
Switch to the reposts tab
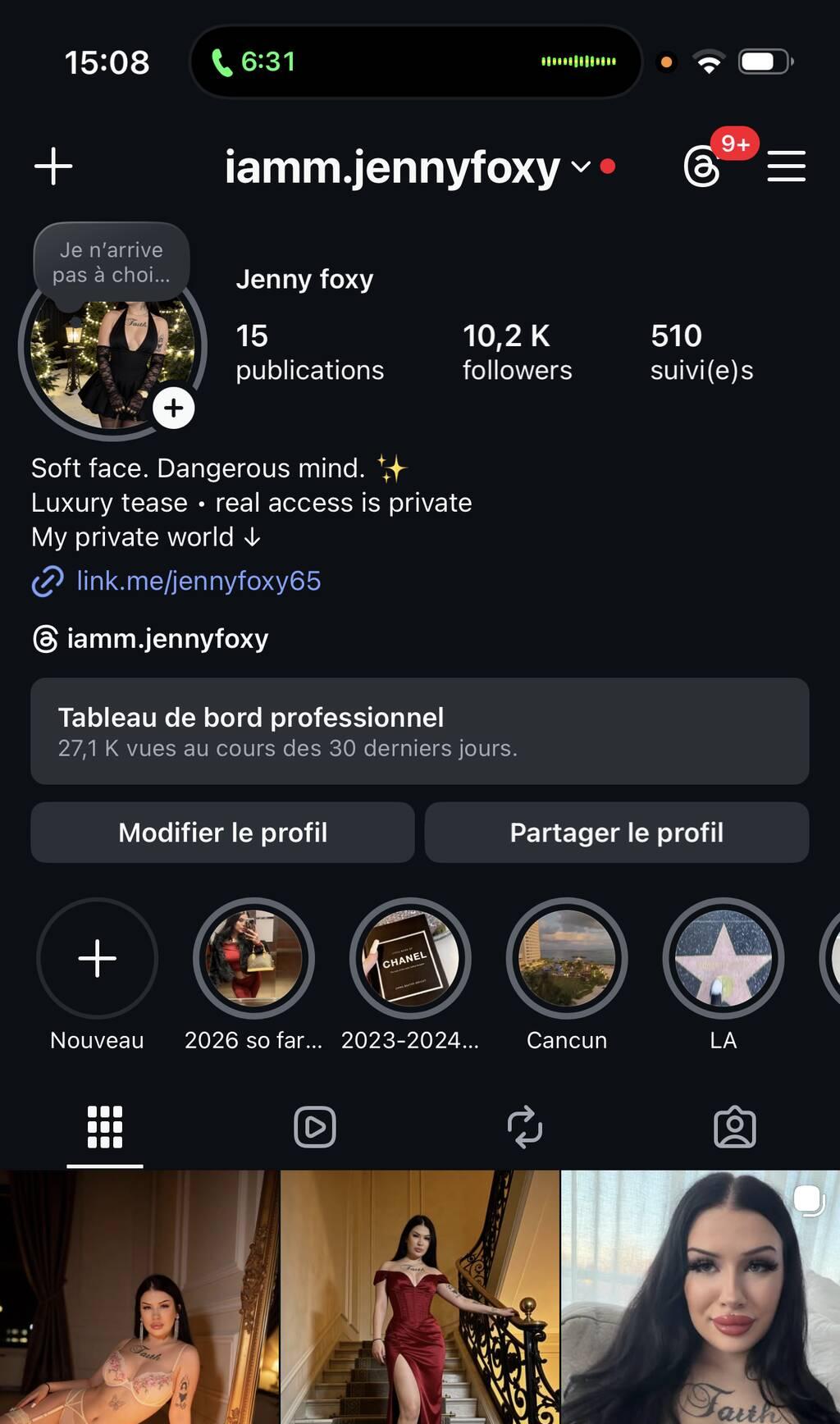(525, 1127)
